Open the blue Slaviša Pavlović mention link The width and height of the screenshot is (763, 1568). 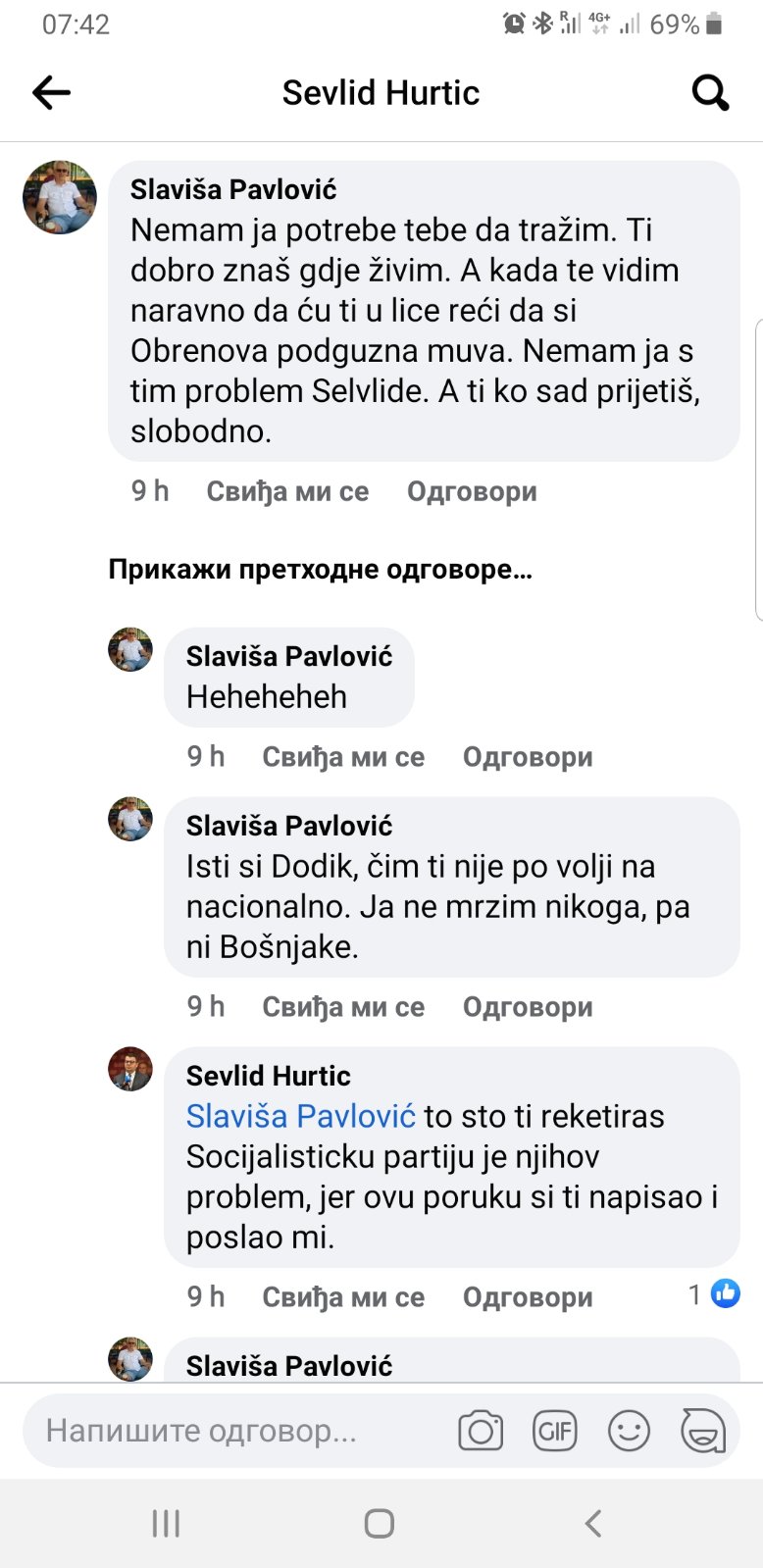point(301,1116)
